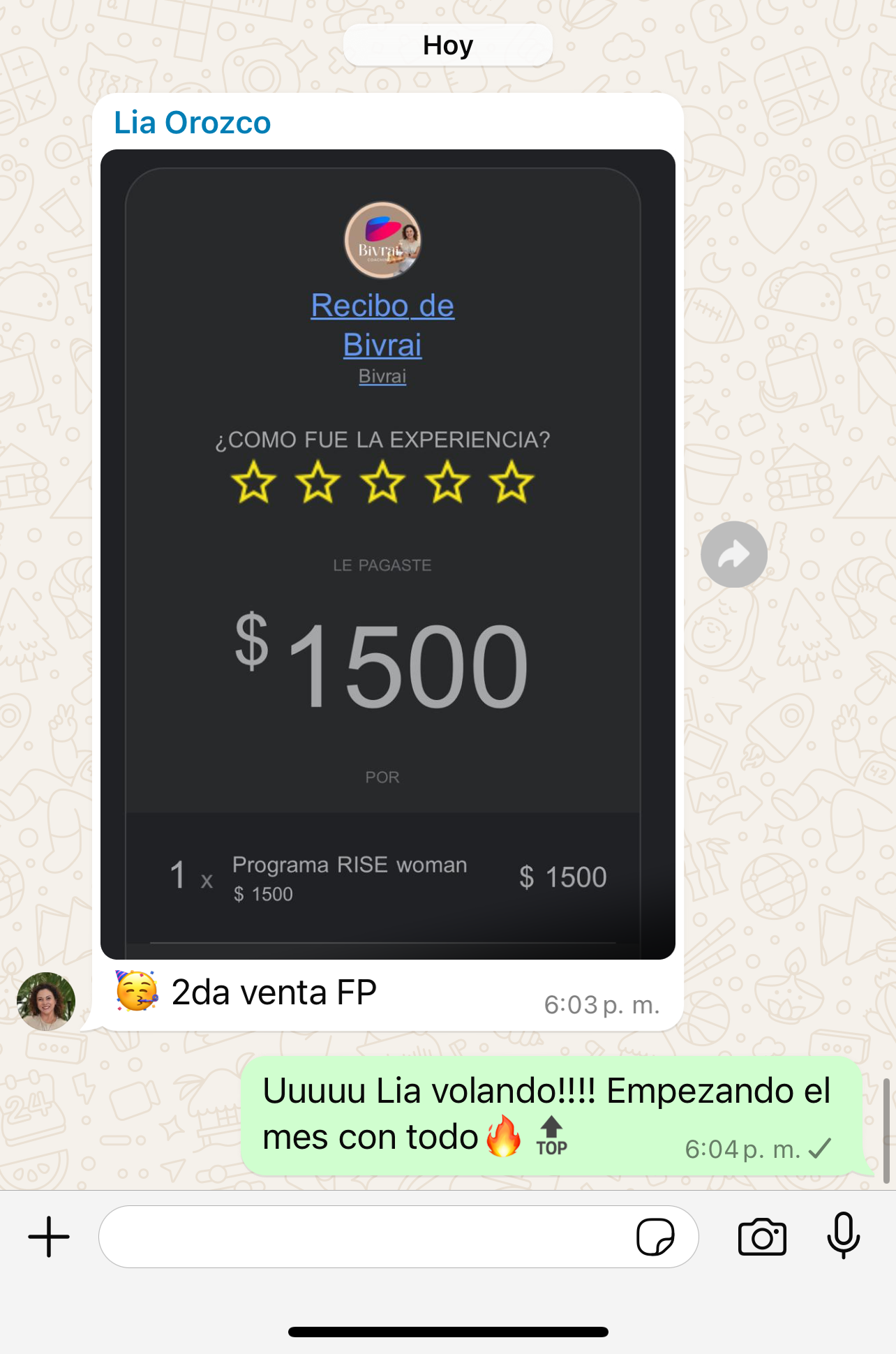Viewport: 896px width, 1354px height.
Task: Launch the camera to take a photo
Action: 762,1237
